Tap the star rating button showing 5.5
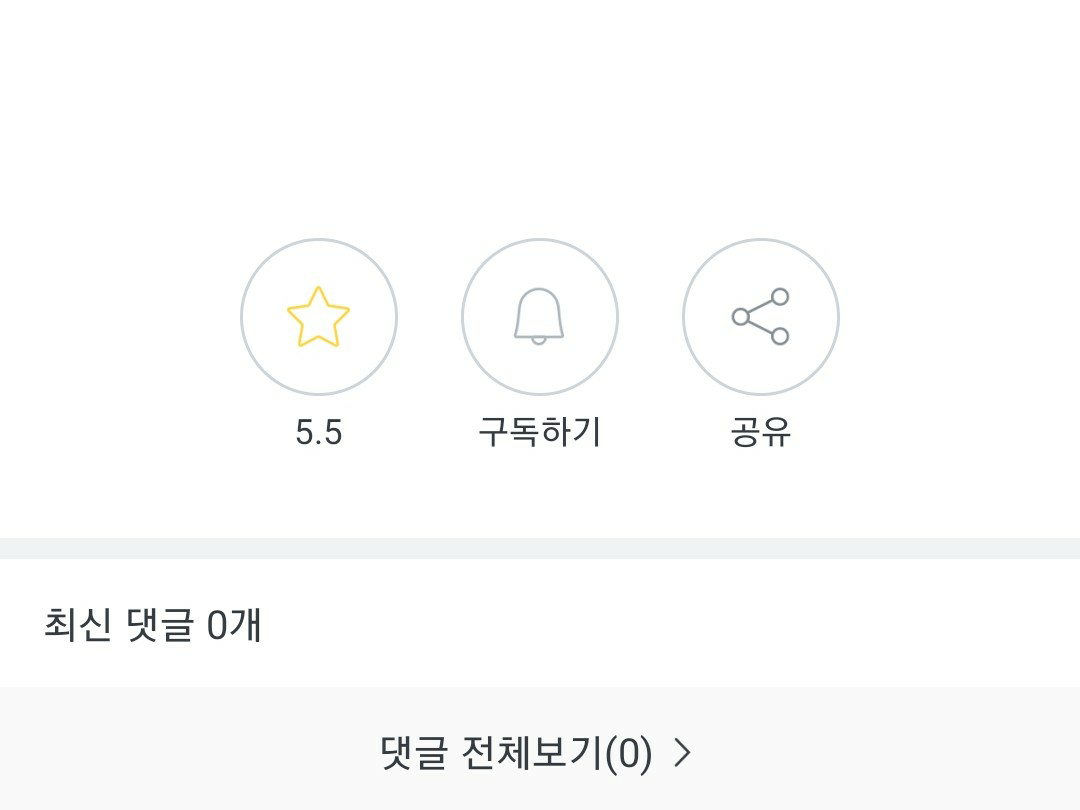This screenshot has height=810, width=1080. [319, 317]
